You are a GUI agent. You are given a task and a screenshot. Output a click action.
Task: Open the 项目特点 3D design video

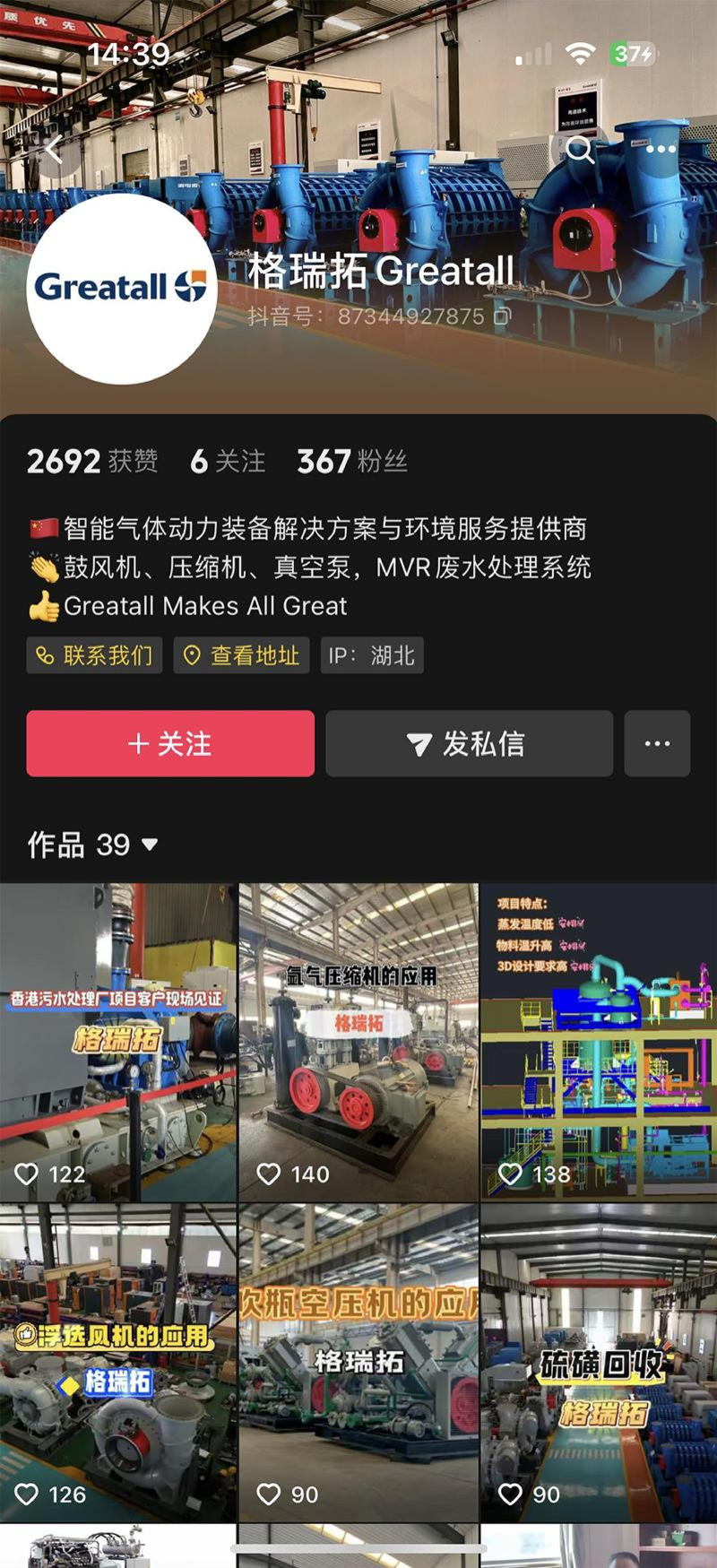point(599,1042)
